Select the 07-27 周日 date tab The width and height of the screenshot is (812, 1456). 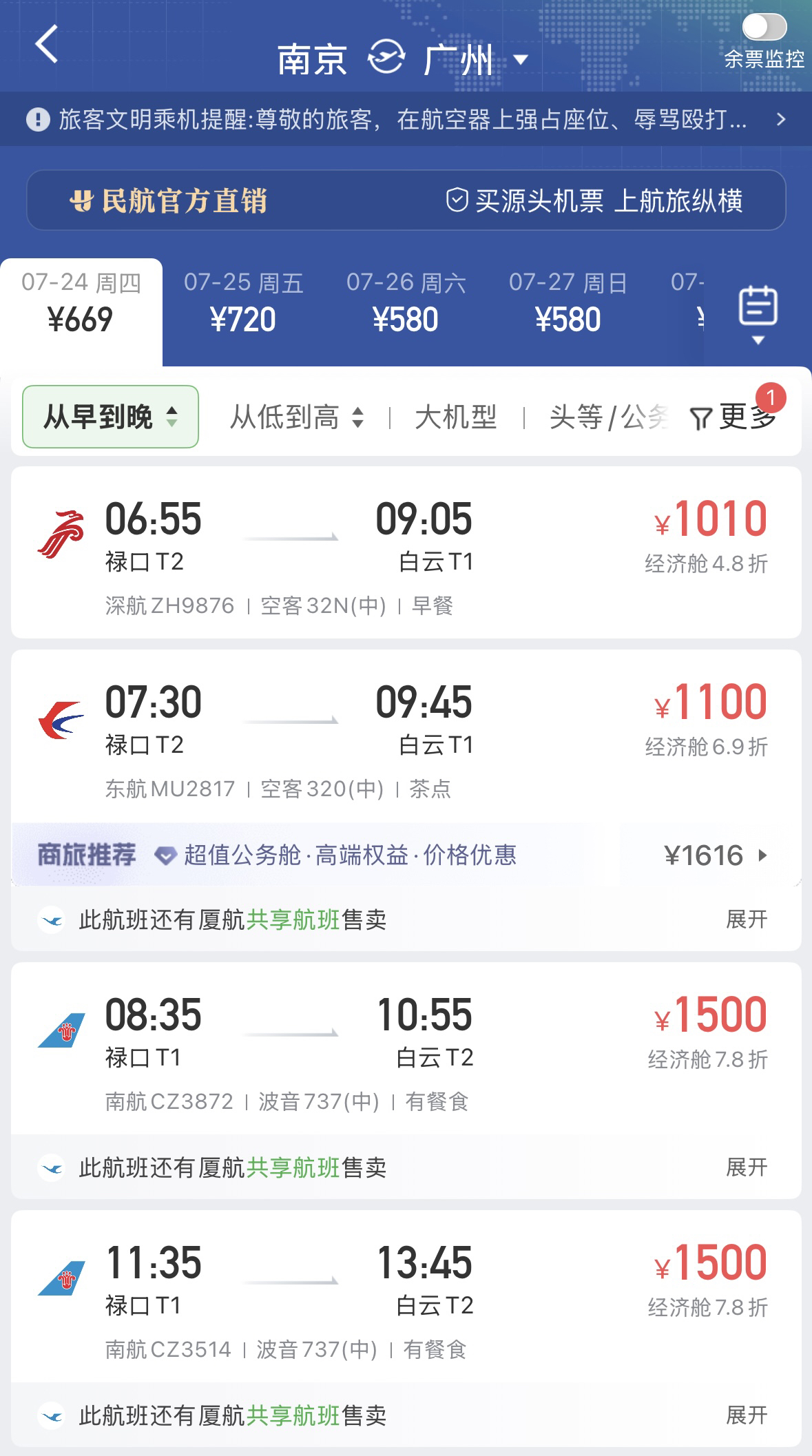(x=568, y=303)
